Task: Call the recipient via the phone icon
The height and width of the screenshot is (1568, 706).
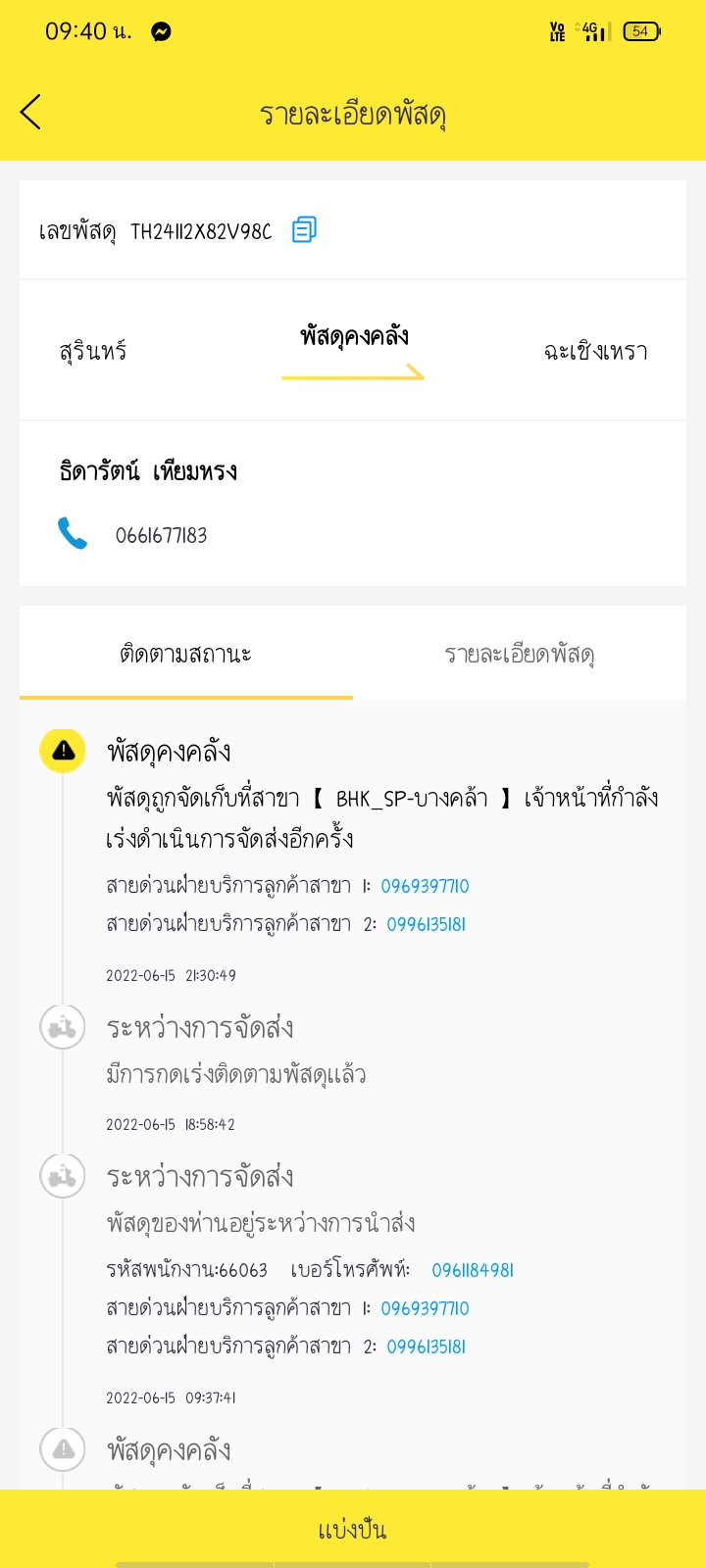Action: (73, 534)
